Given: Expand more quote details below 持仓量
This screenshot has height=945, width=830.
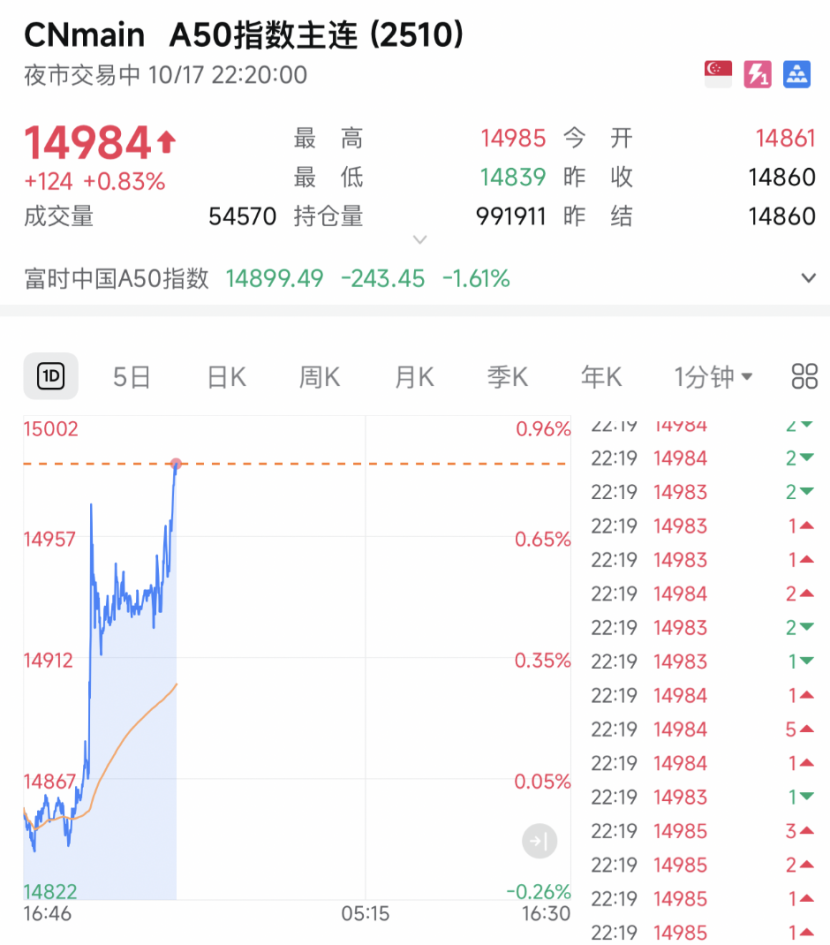Looking at the screenshot, I should pyautogui.click(x=420, y=240).
